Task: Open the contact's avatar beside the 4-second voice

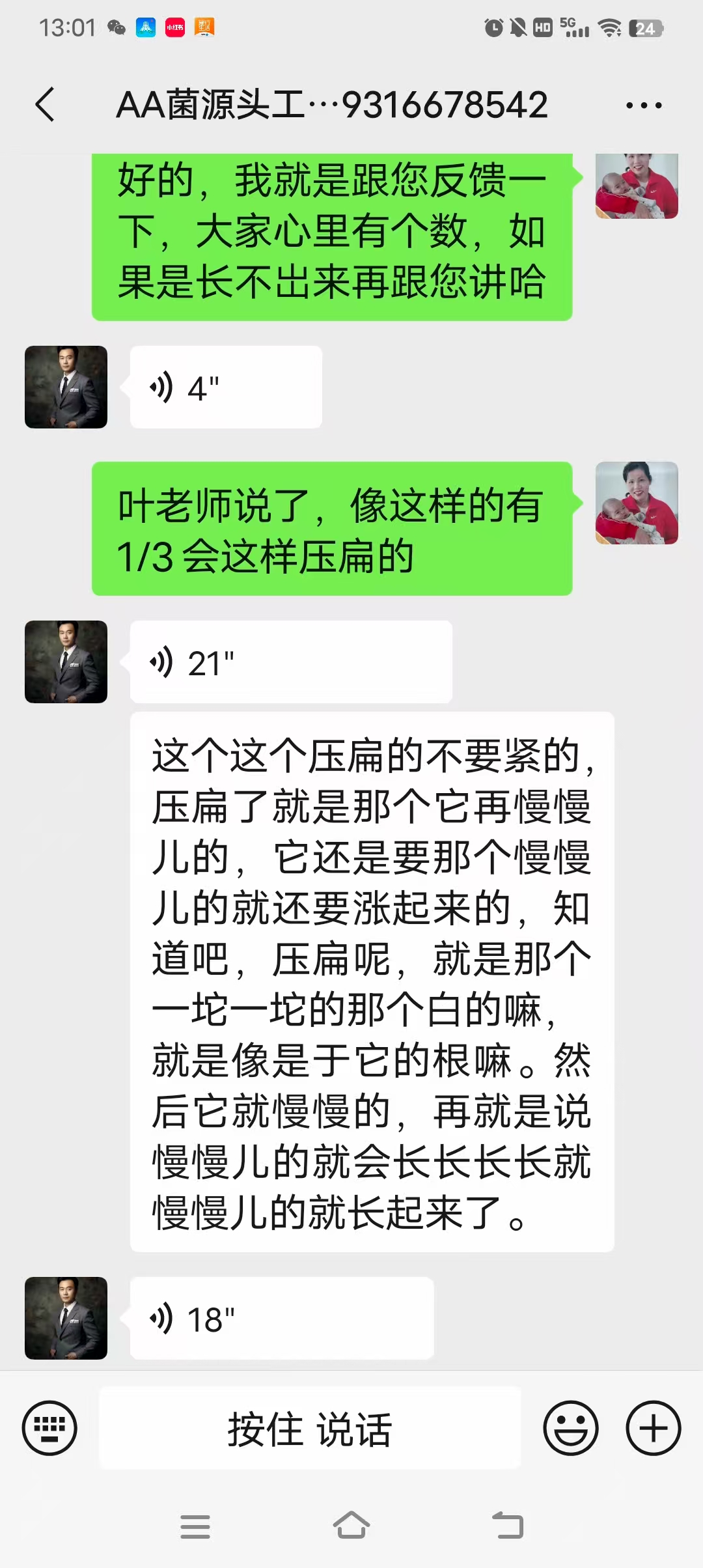Action: [66, 387]
